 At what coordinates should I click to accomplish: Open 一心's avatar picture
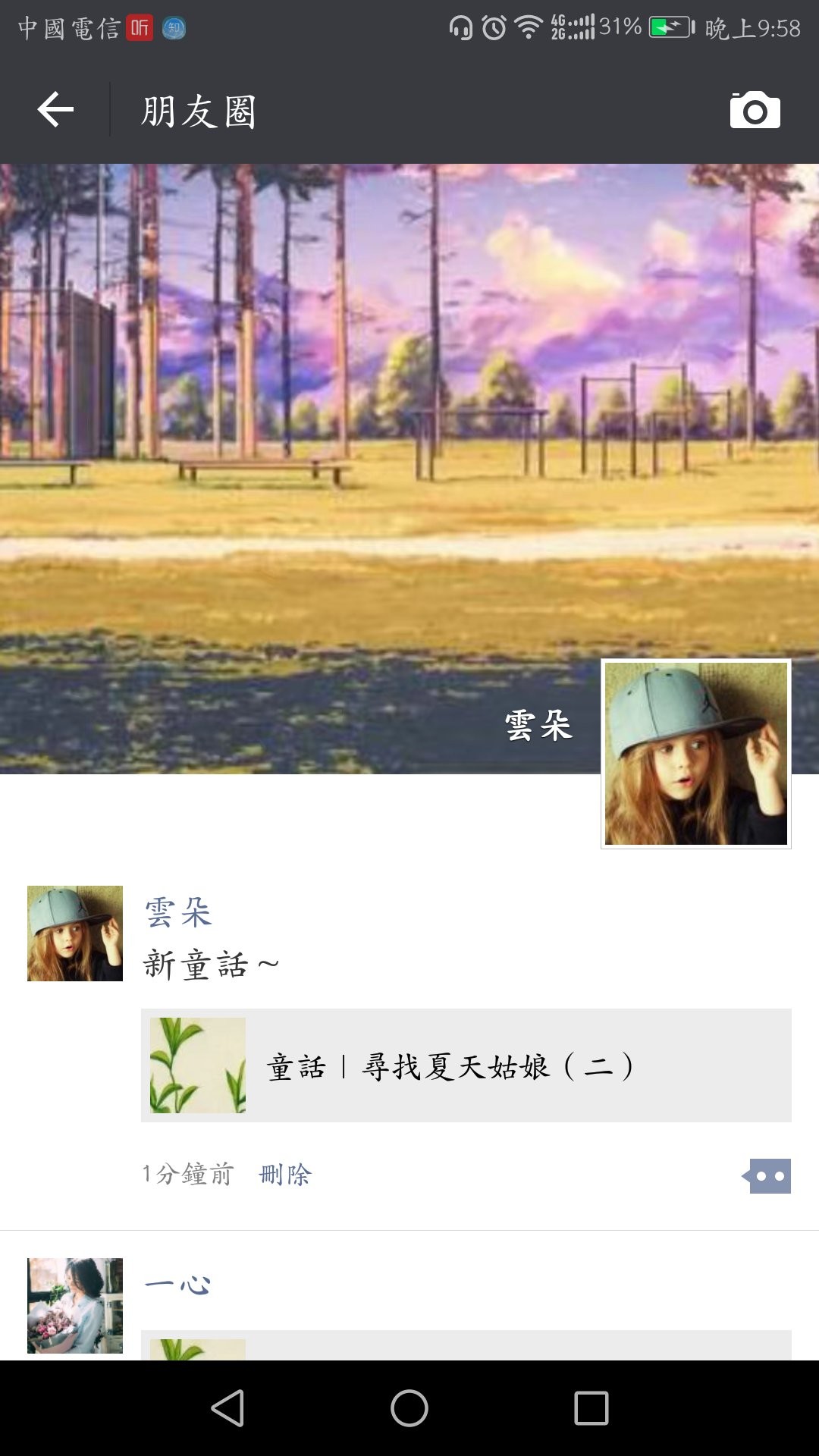[75, 1305]
